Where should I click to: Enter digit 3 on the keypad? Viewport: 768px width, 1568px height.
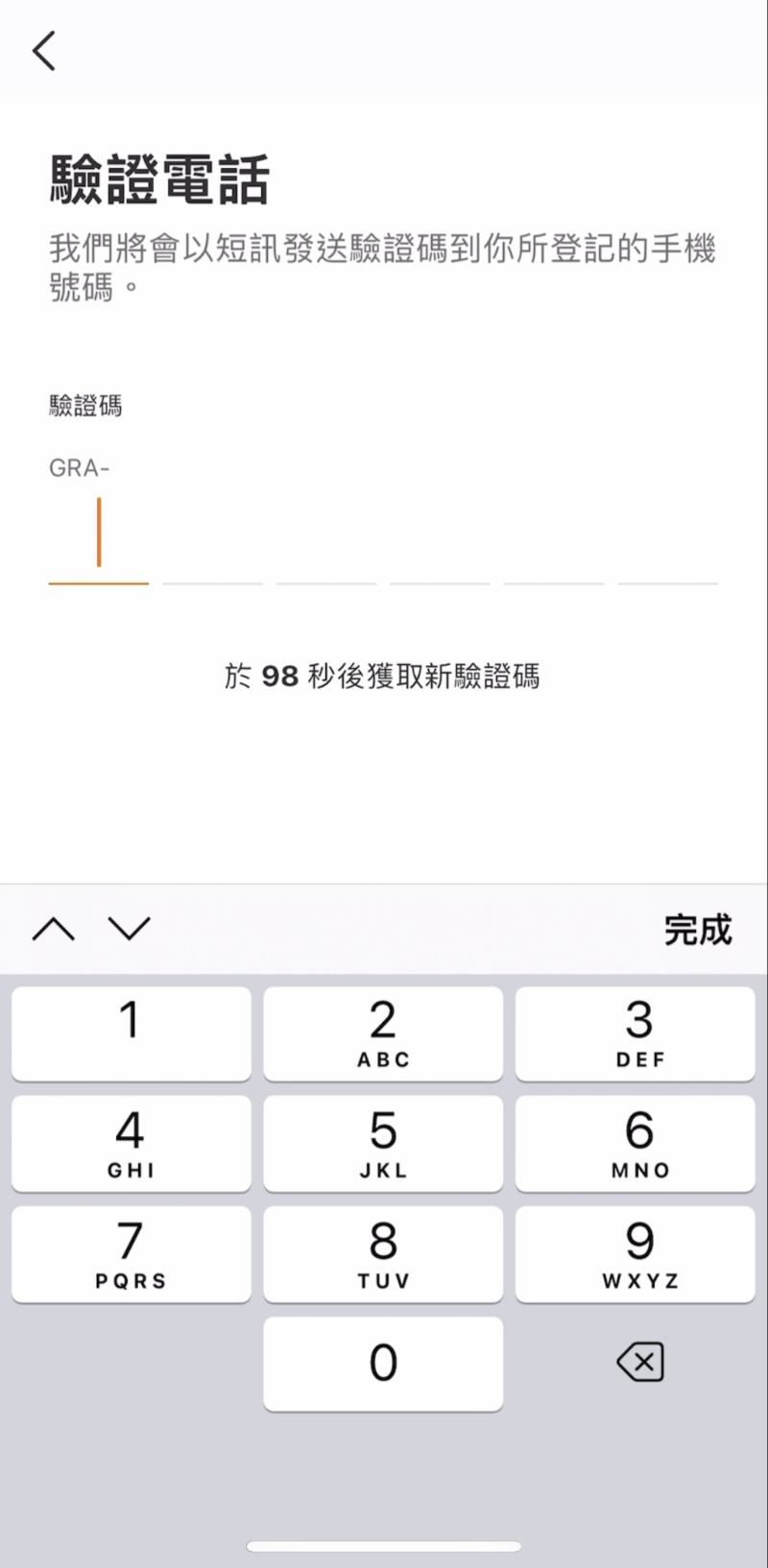click(x=635, y=1033)
